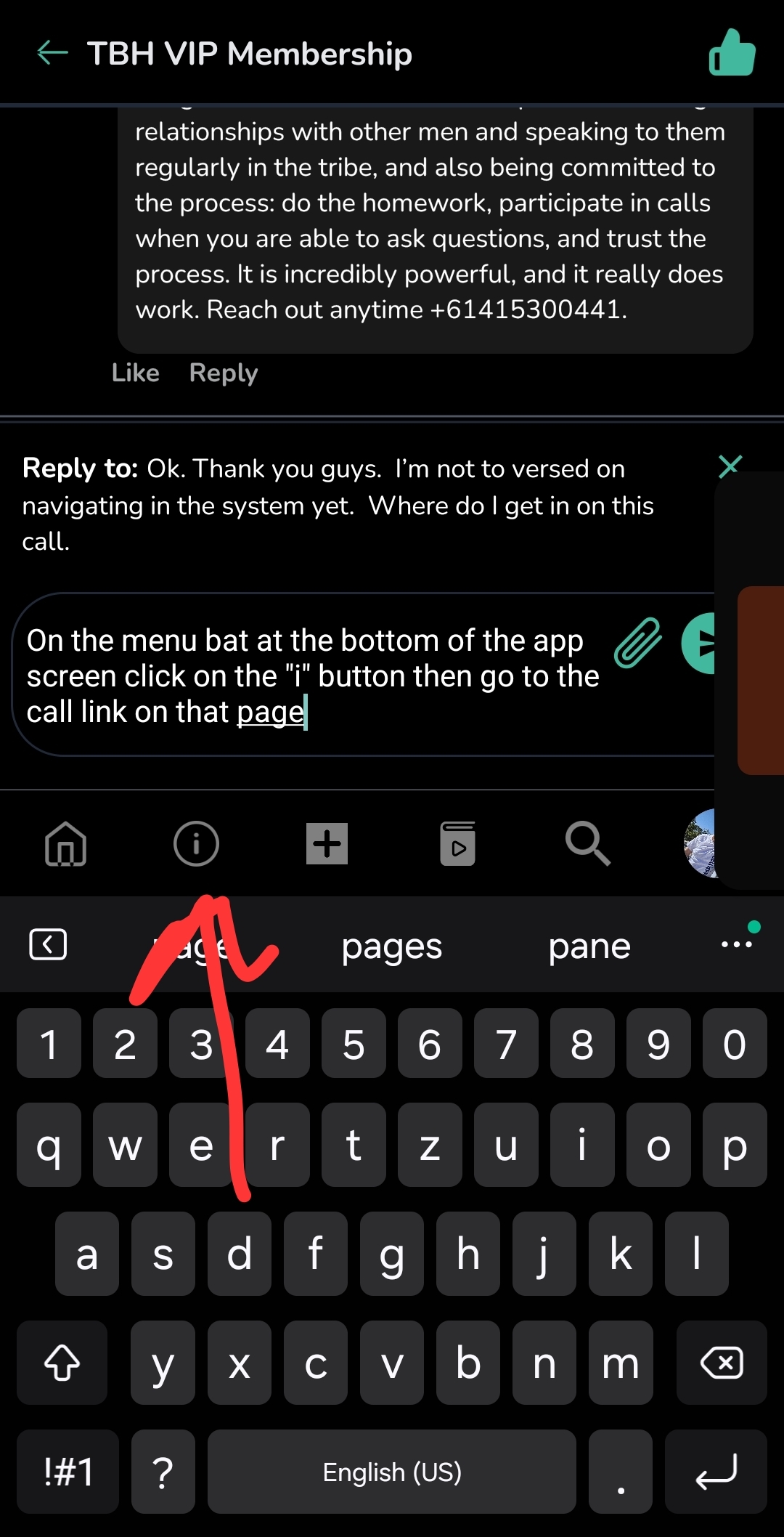Image resolution: width=784 pixels, height=1537 pixels.
Task: Cancel the reply with the X icon
Action: (x=729, y=466)
